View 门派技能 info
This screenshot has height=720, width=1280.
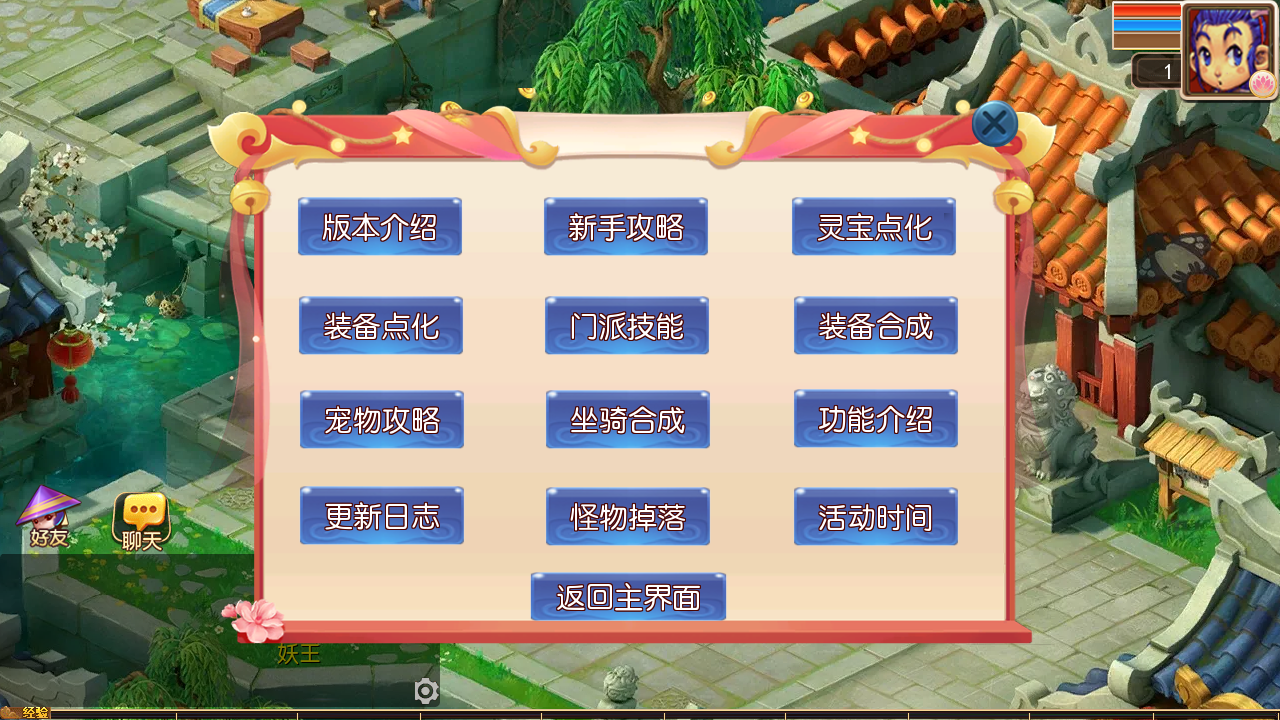[627, 326]
